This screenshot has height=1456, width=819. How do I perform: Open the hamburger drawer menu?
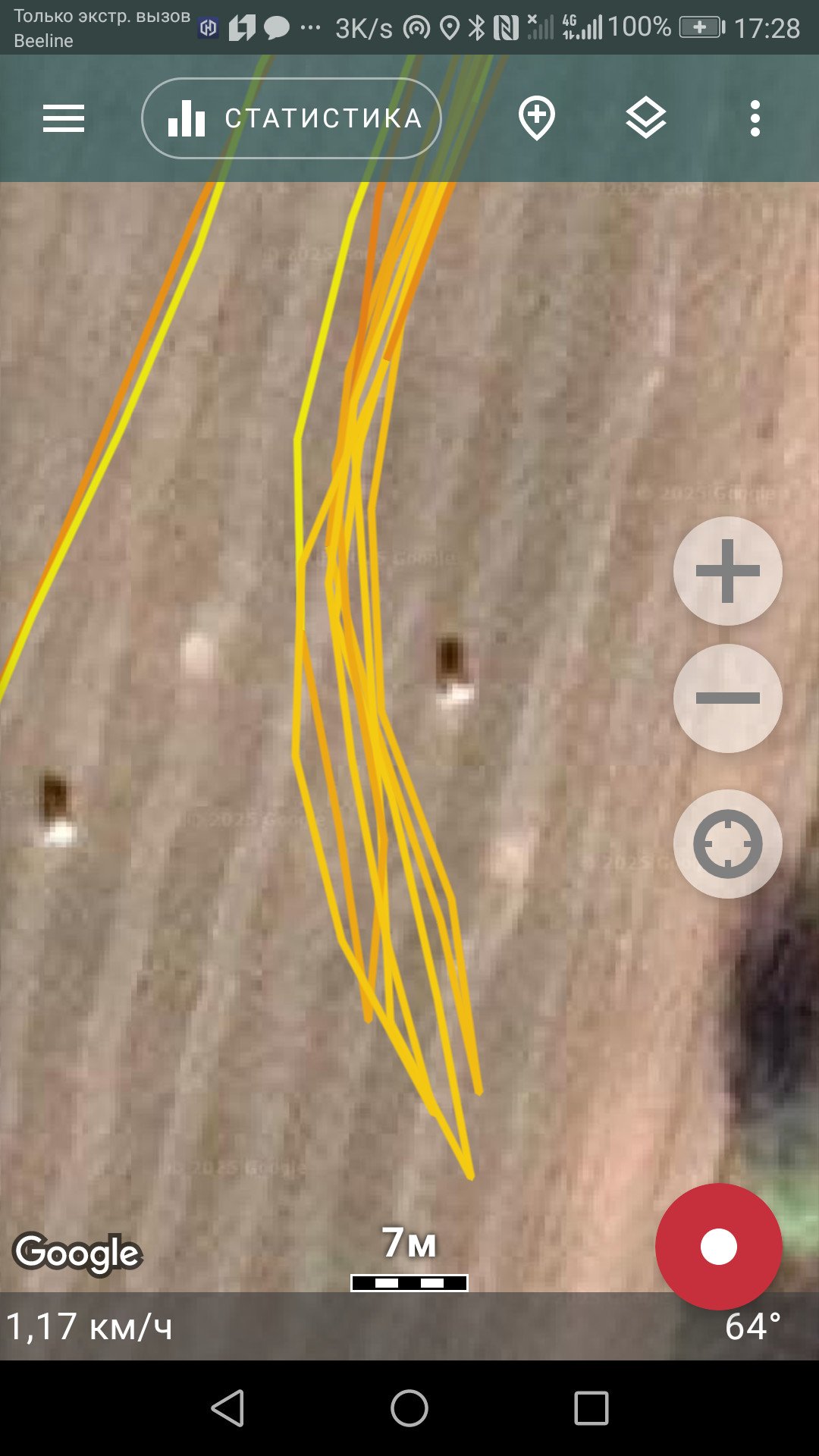point(64,119)
